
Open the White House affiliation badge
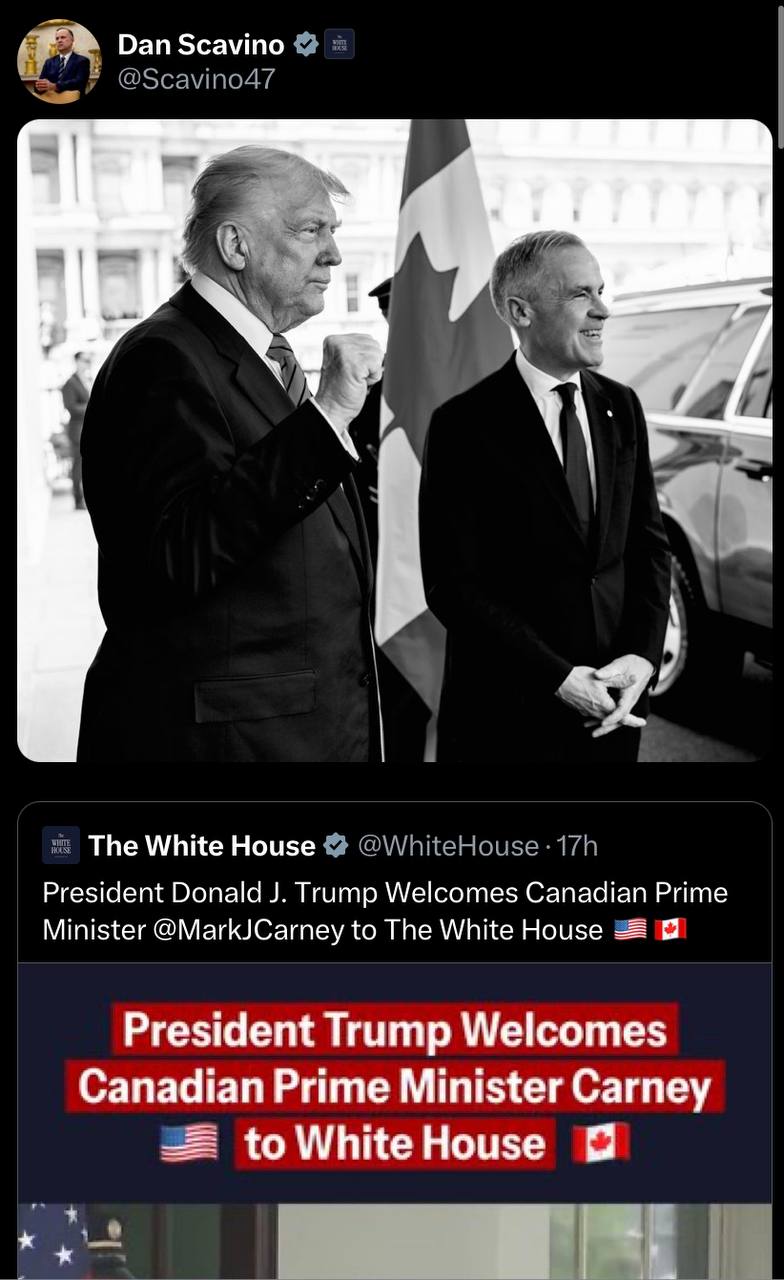[x=340, y=45]
